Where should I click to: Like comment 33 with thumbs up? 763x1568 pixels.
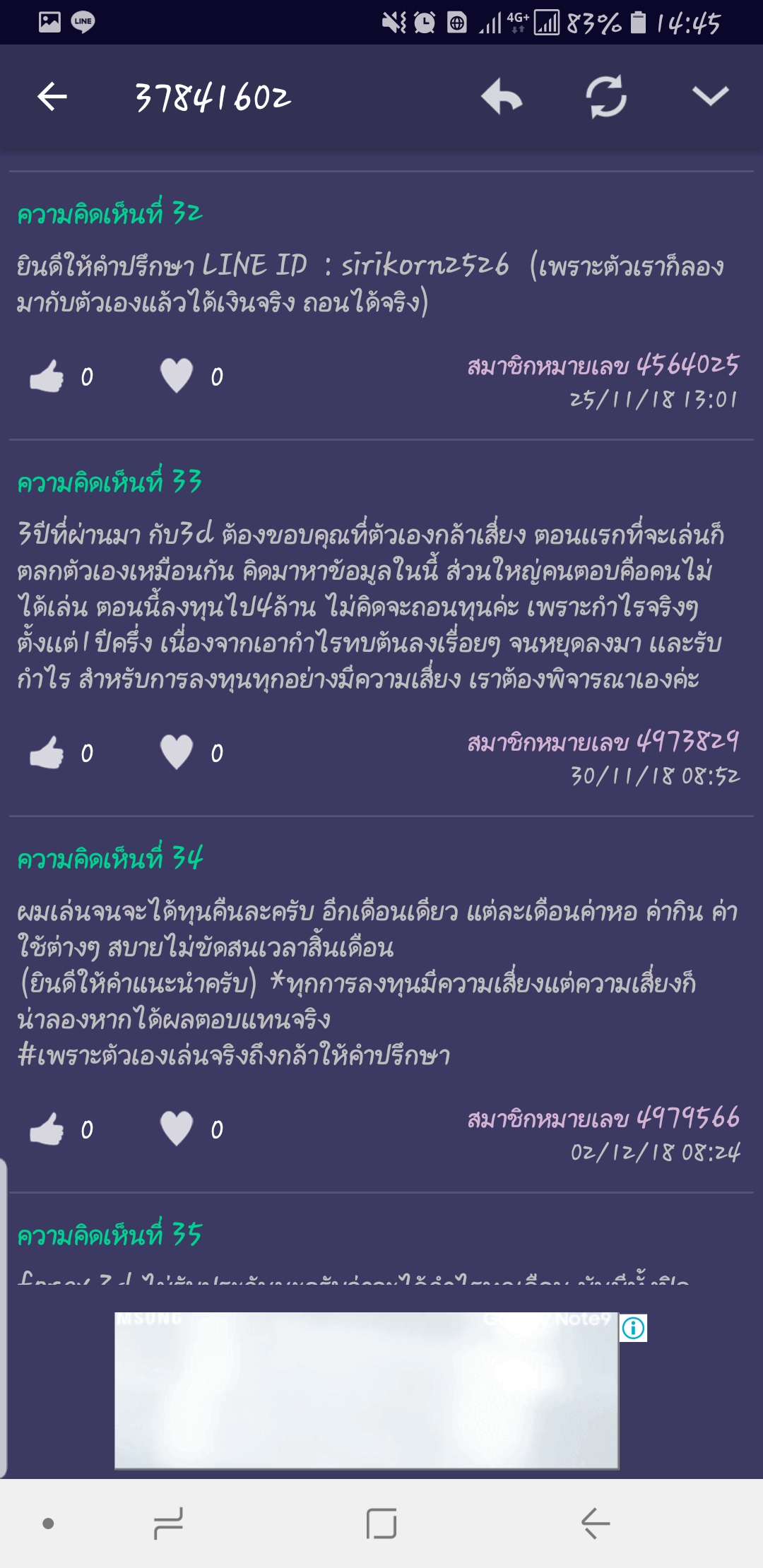[47, 753]
